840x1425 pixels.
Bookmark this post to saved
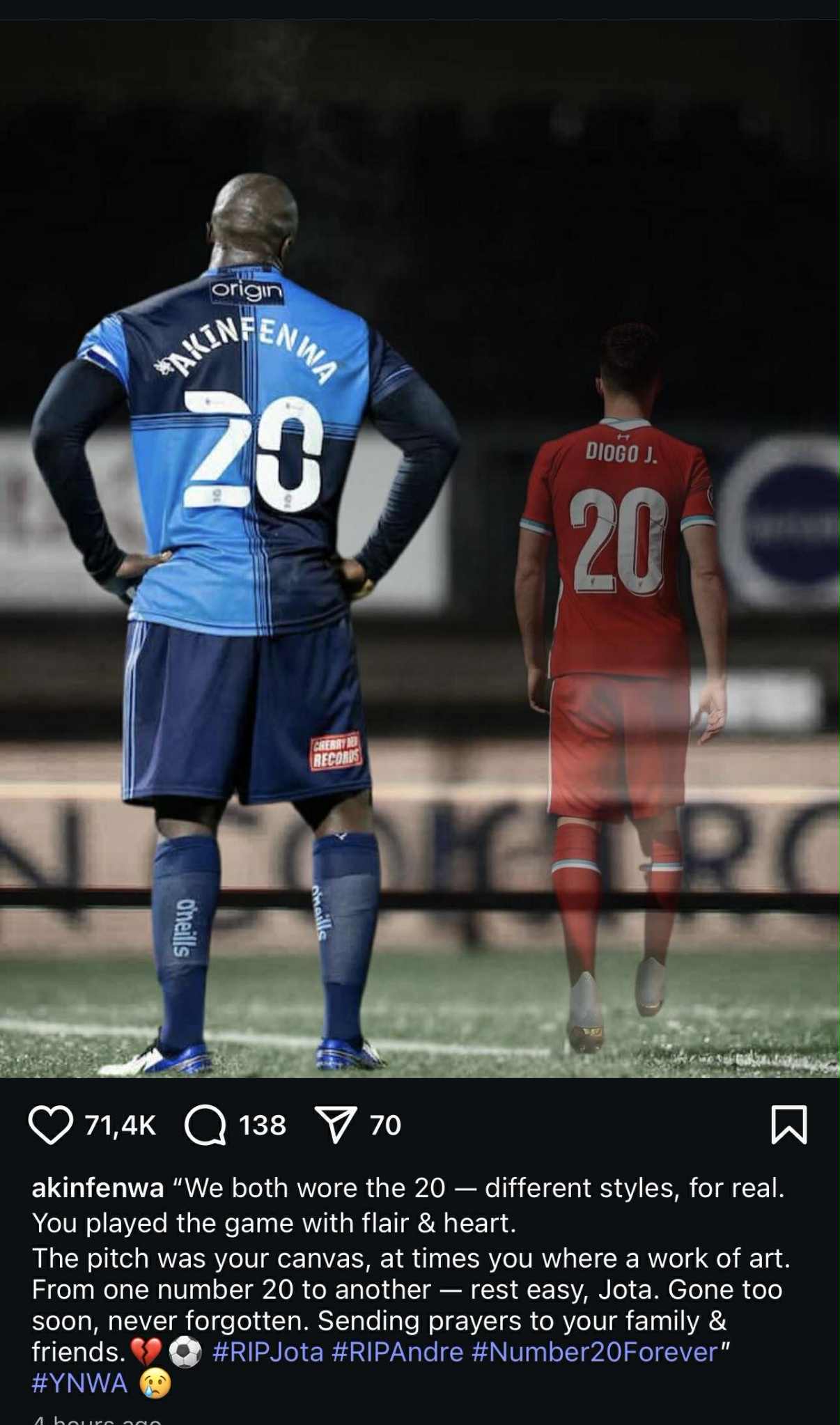click(x=788, y=1125)
